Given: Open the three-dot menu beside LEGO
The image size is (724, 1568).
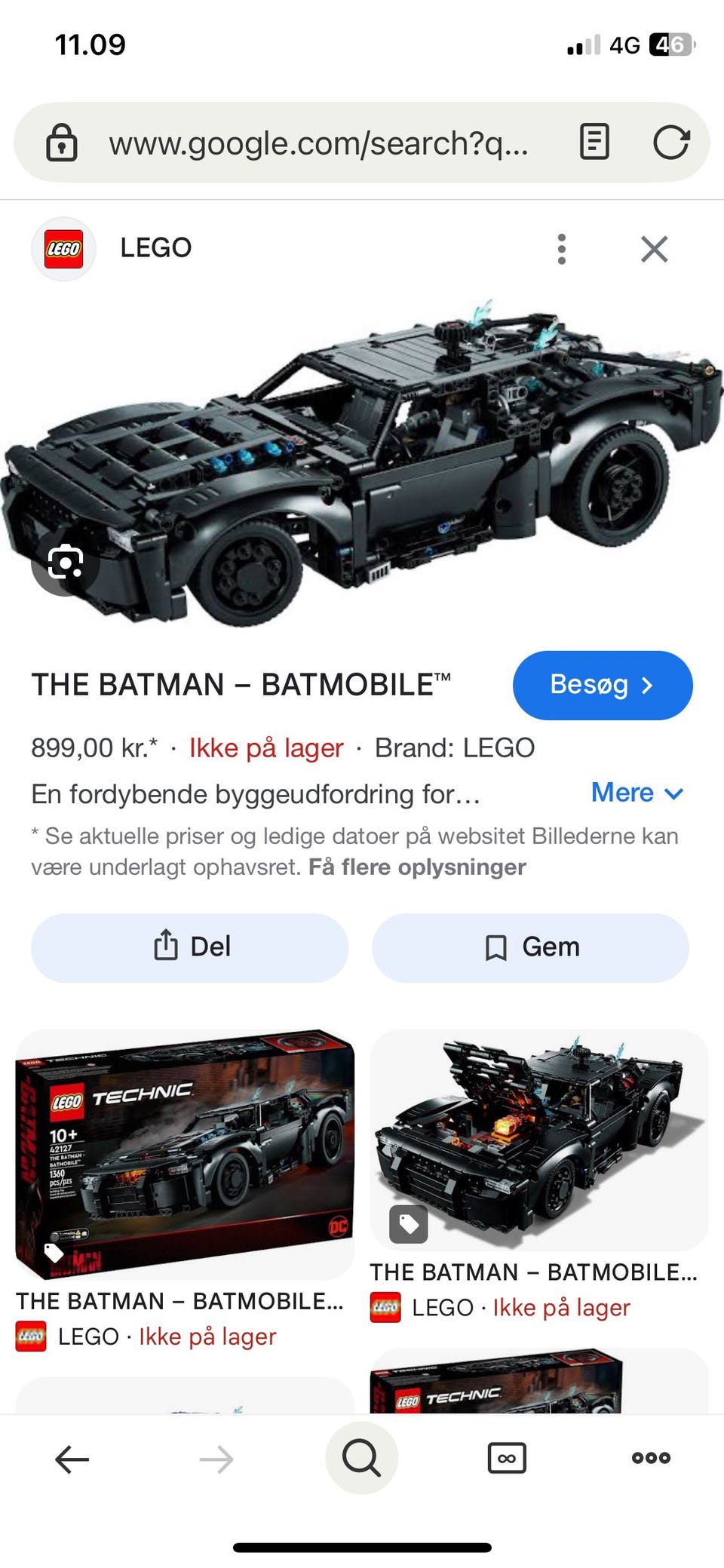Looking at the screenshot, I should [561, 249].
